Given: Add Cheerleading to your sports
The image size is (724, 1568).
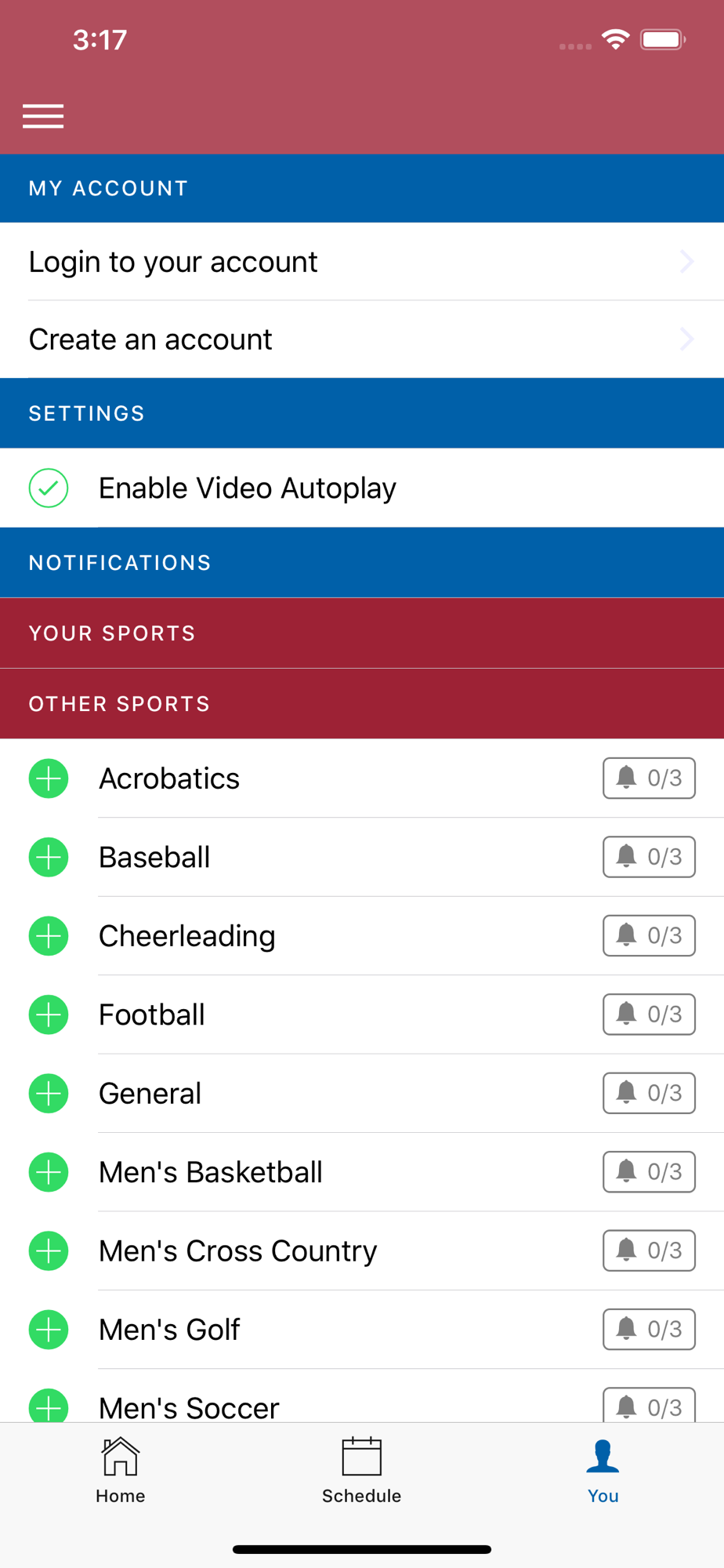Looking at the screenshot, I should (x=49, y=936).
